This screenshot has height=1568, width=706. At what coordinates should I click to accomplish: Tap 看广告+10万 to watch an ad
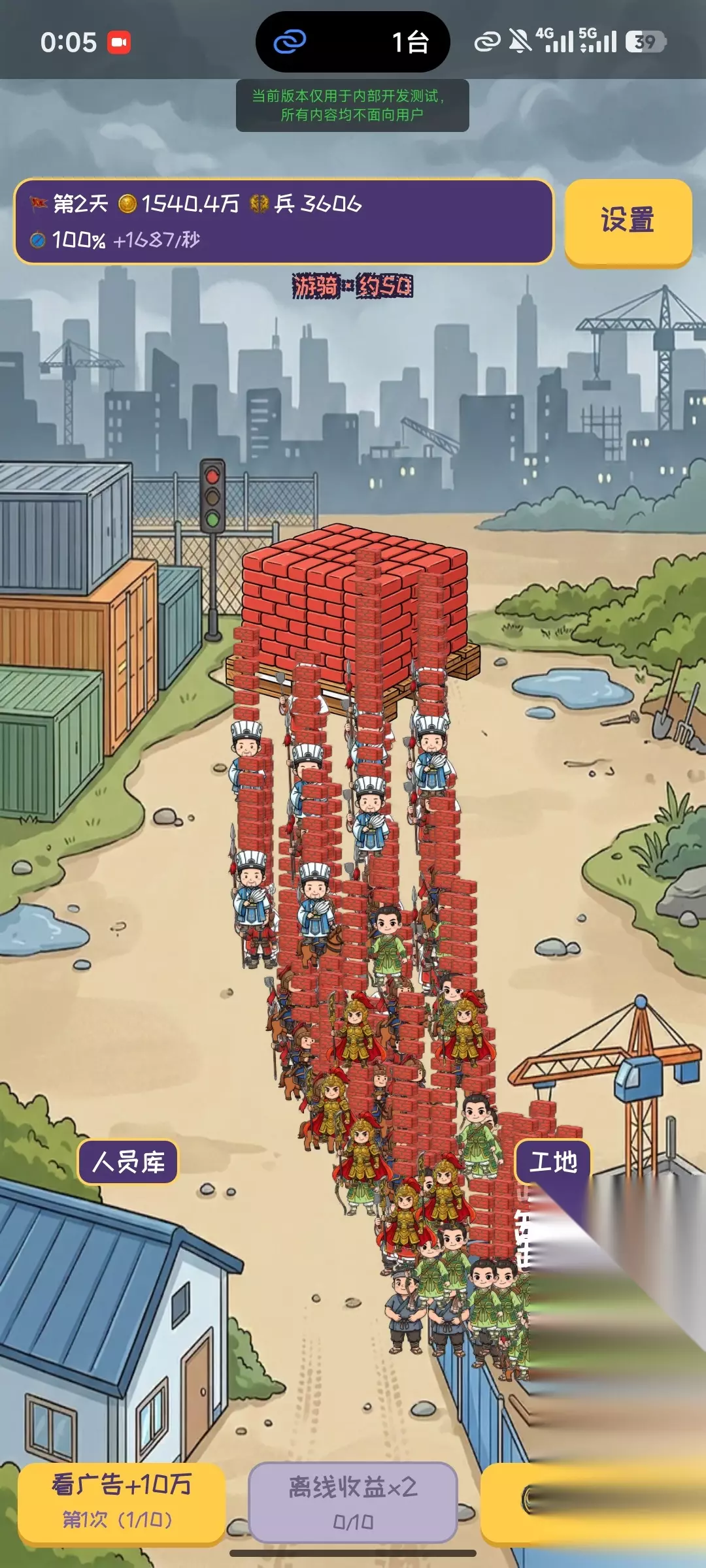coord(122,1501)
